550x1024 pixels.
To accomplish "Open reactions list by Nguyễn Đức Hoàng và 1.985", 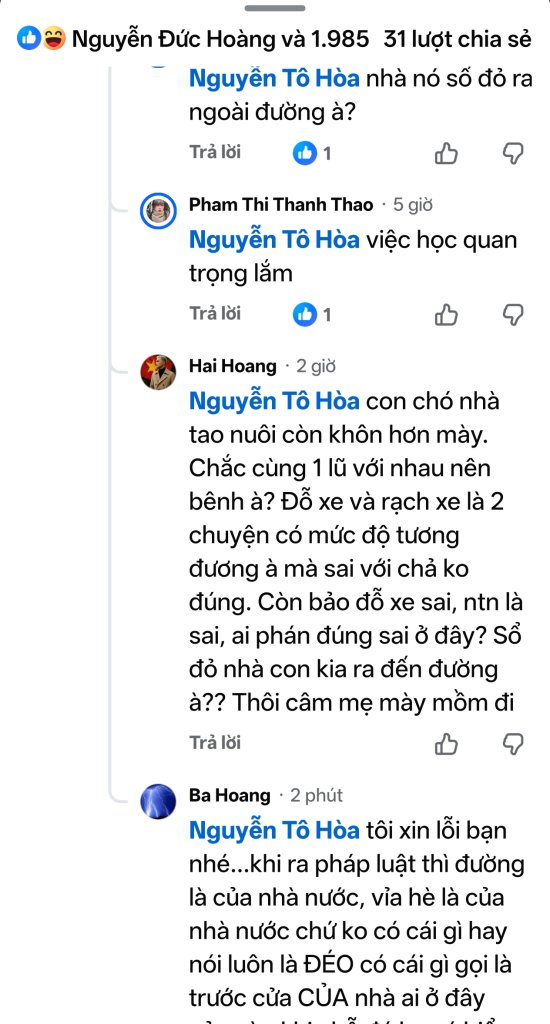I will pyautogui.click(x=193, y=39).
